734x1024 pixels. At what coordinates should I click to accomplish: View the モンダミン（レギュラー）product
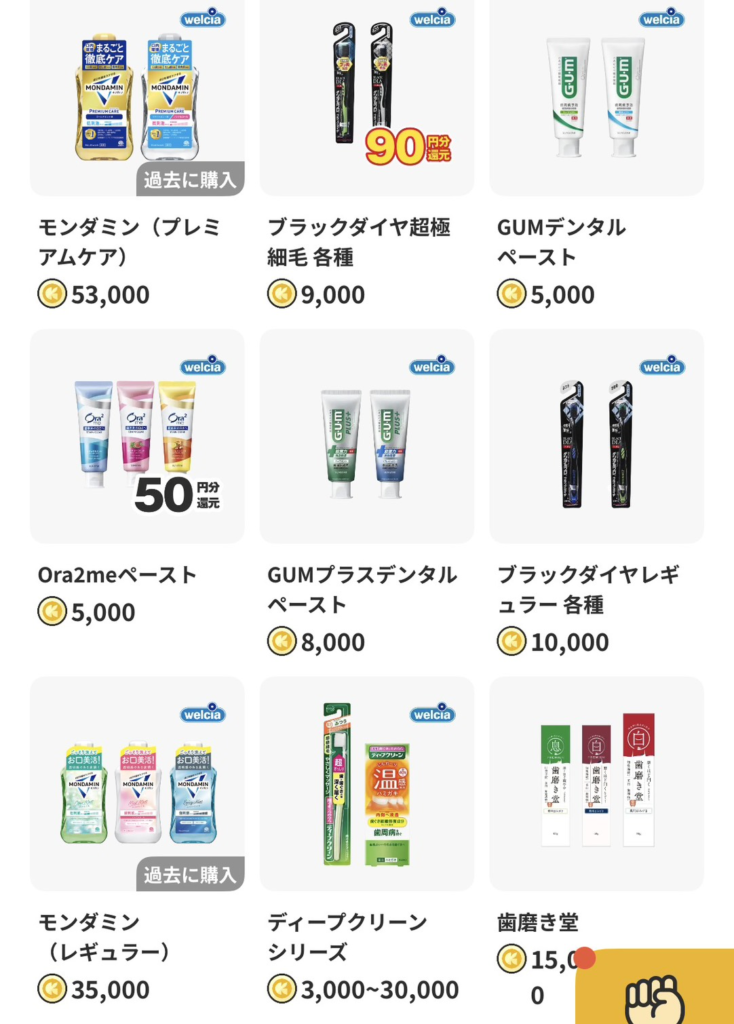[x=137, y=784]
